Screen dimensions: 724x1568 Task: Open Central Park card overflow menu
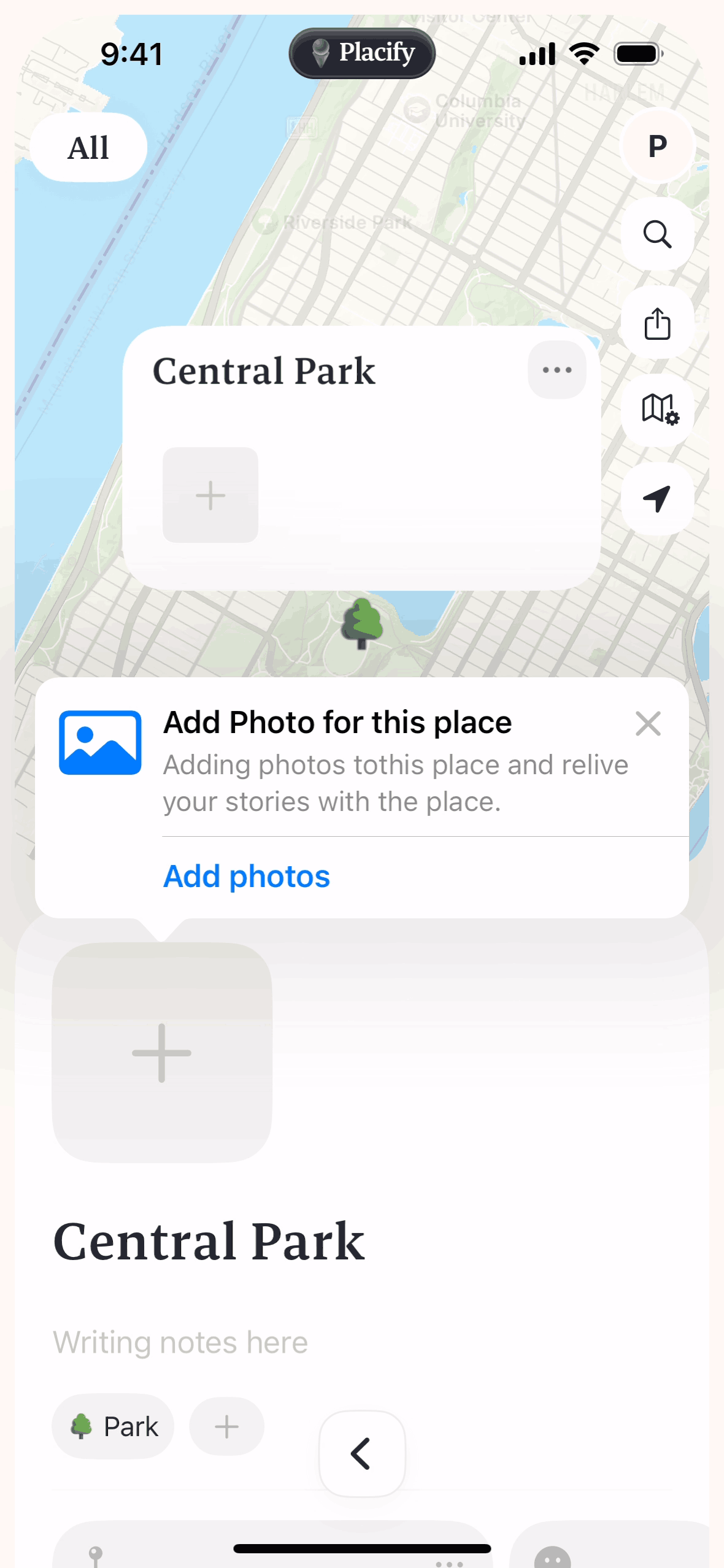pyautogui.click(x=556, y=370)
